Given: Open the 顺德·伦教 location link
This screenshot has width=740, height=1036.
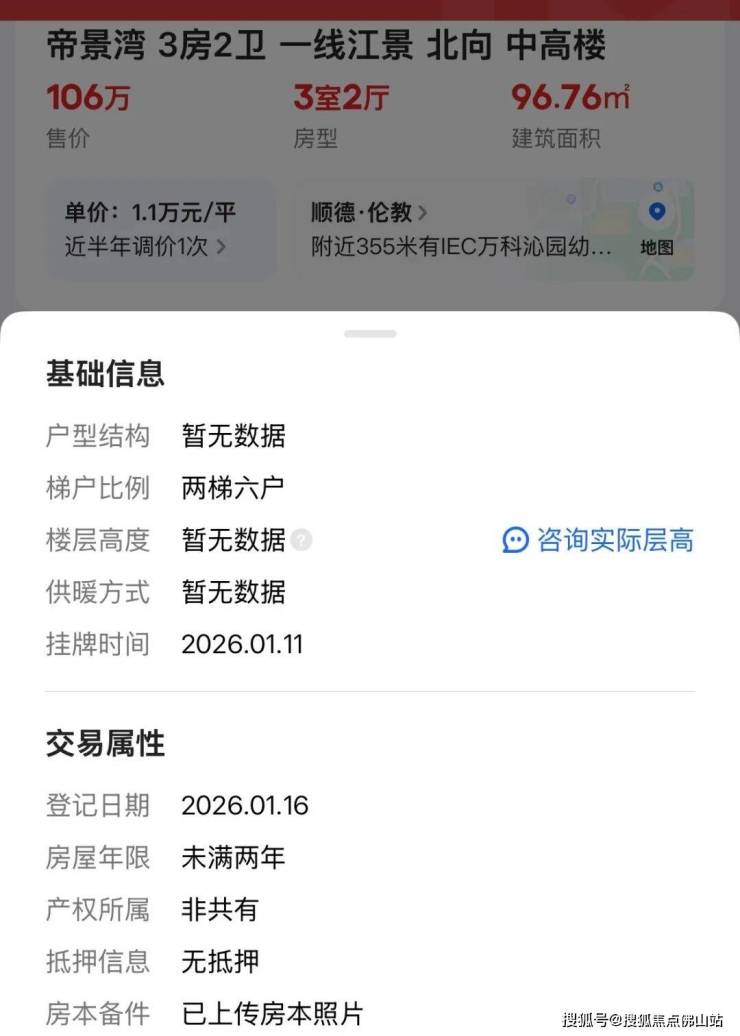Looking at the screenshot, I should 368,213.
